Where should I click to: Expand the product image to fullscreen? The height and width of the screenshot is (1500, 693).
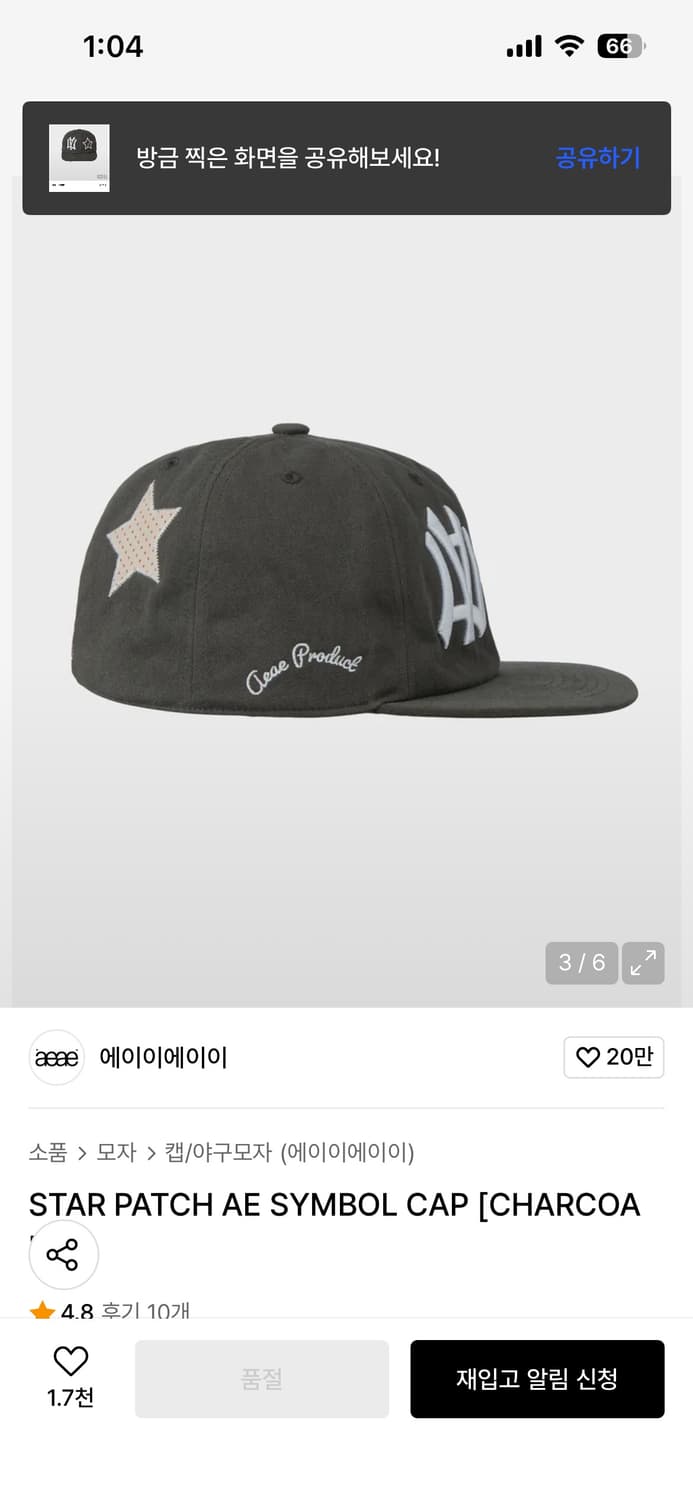tap(643, 963)
